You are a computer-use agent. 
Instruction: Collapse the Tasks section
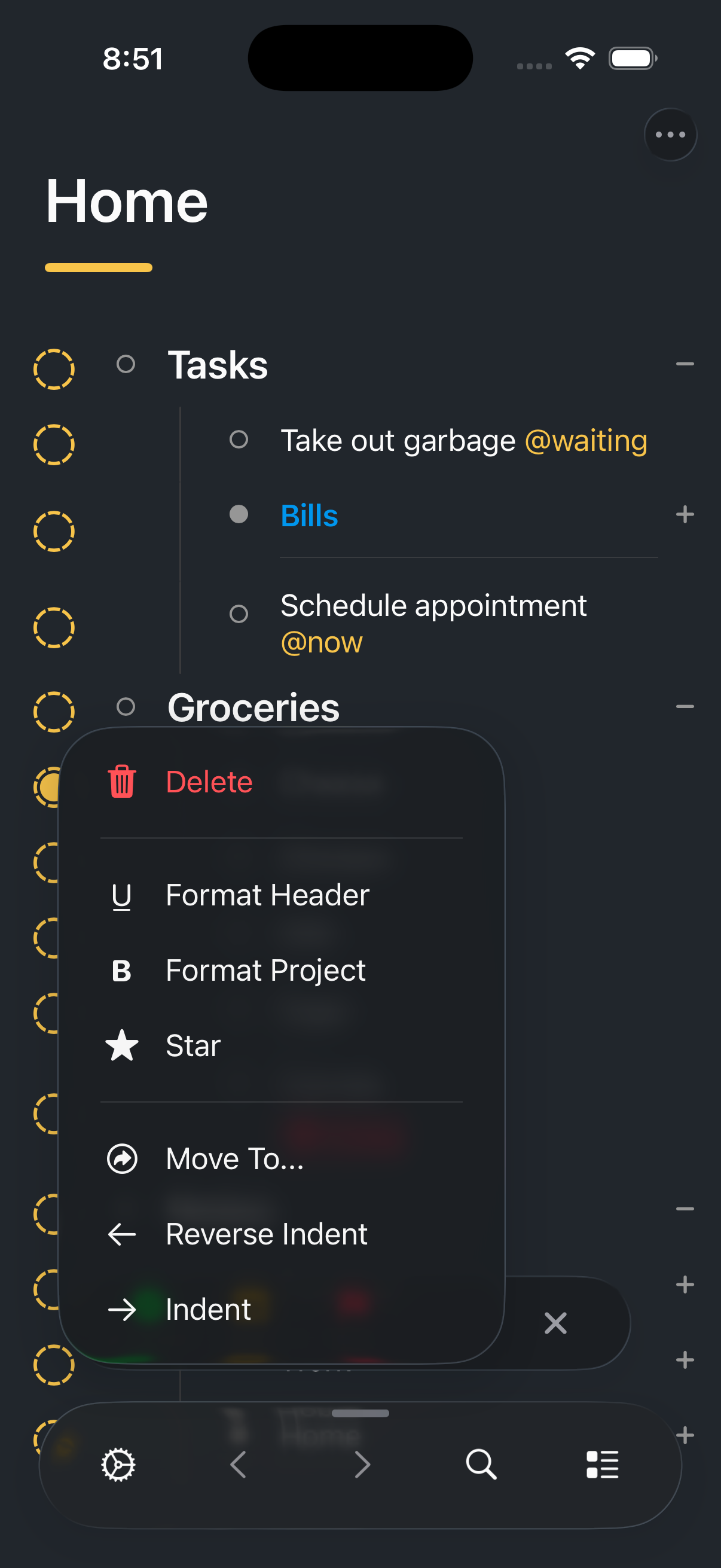[685, 364]
